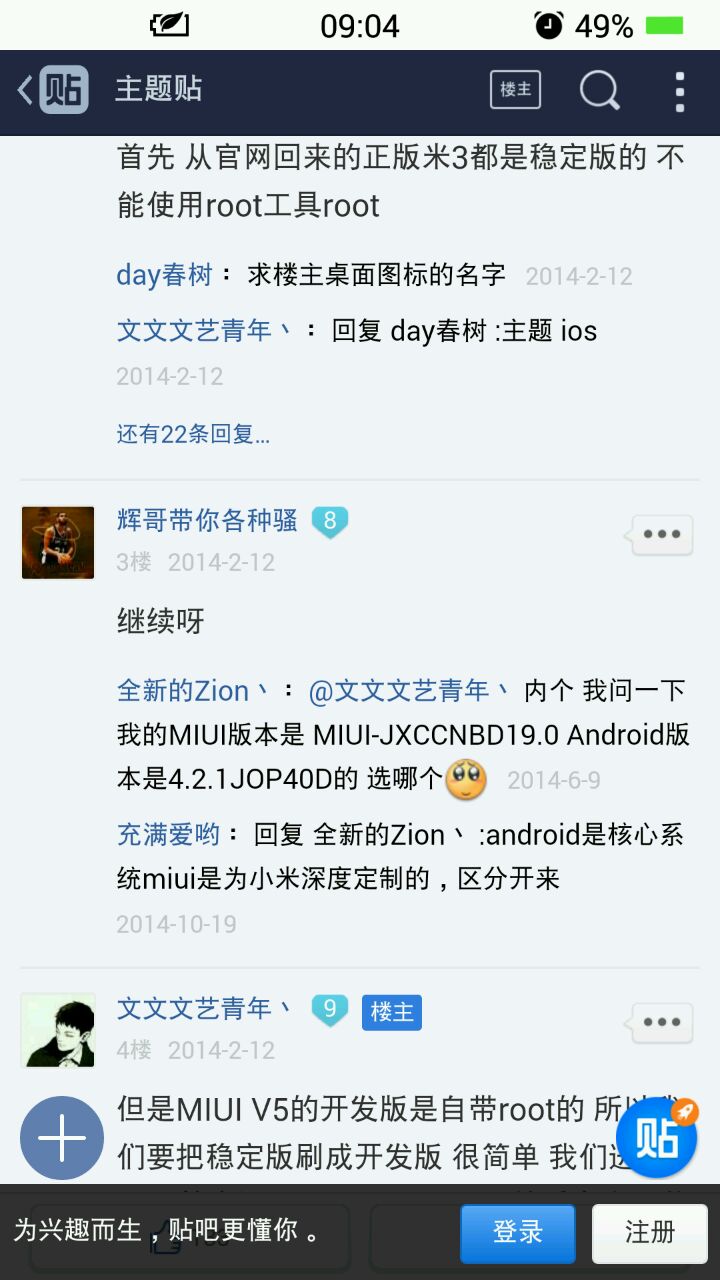Go back via the 贴 back arrow
This screenshot has height=1280, width=720.
(x=52, y=91)
